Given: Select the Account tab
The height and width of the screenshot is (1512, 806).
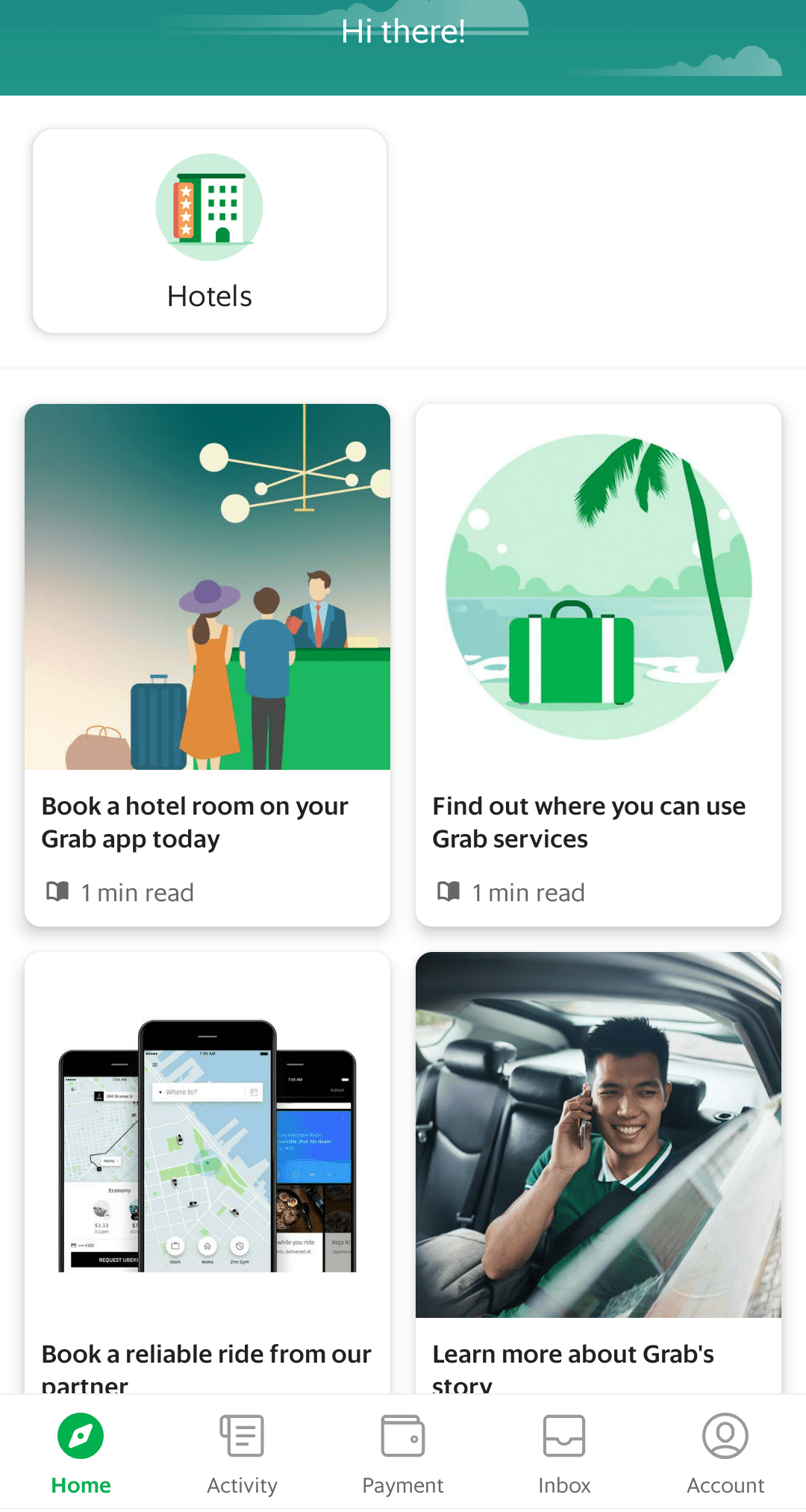Looking at the screenshot, I should click(x=725, y=1454).
